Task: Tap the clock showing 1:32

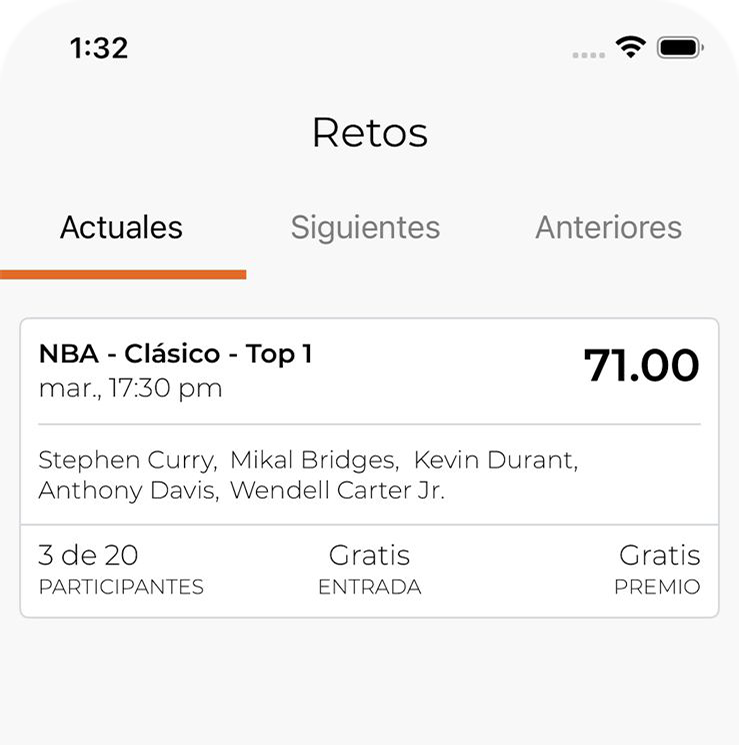Action: pyautogui.click(x=99, y=47)
